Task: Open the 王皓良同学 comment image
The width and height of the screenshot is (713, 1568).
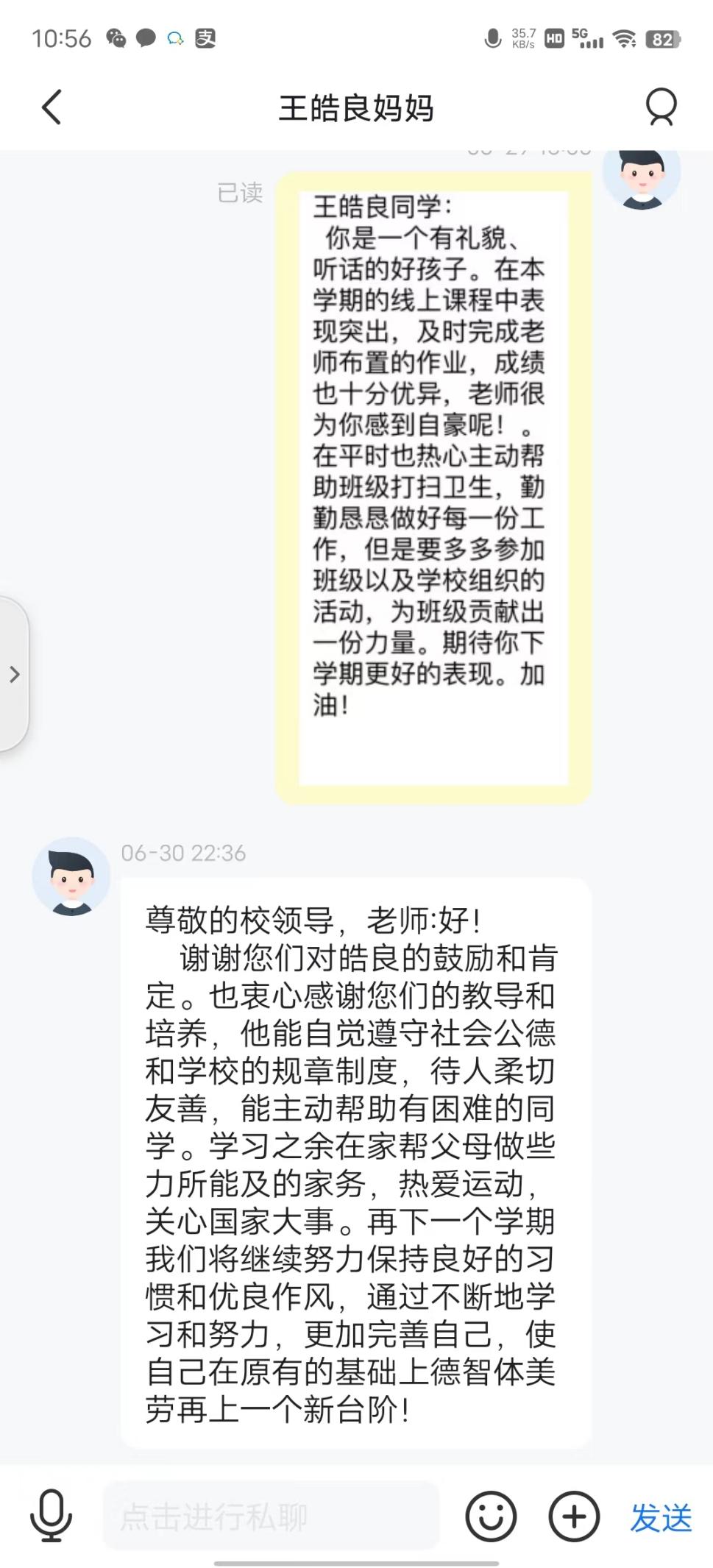Action: [x=433, y=487]
